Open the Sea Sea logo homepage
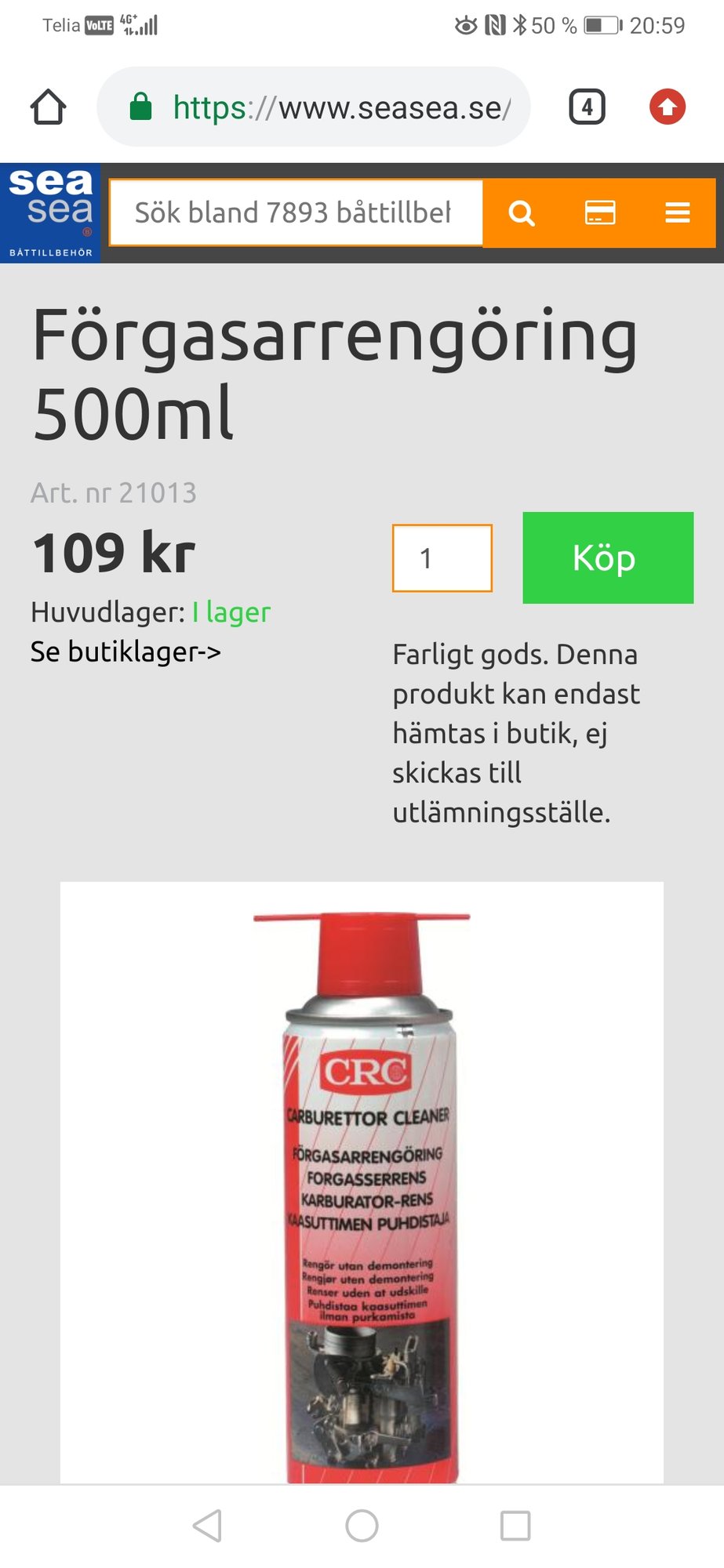The height and width of the screenshot is (1568, 724). click(x=50, y=213)
